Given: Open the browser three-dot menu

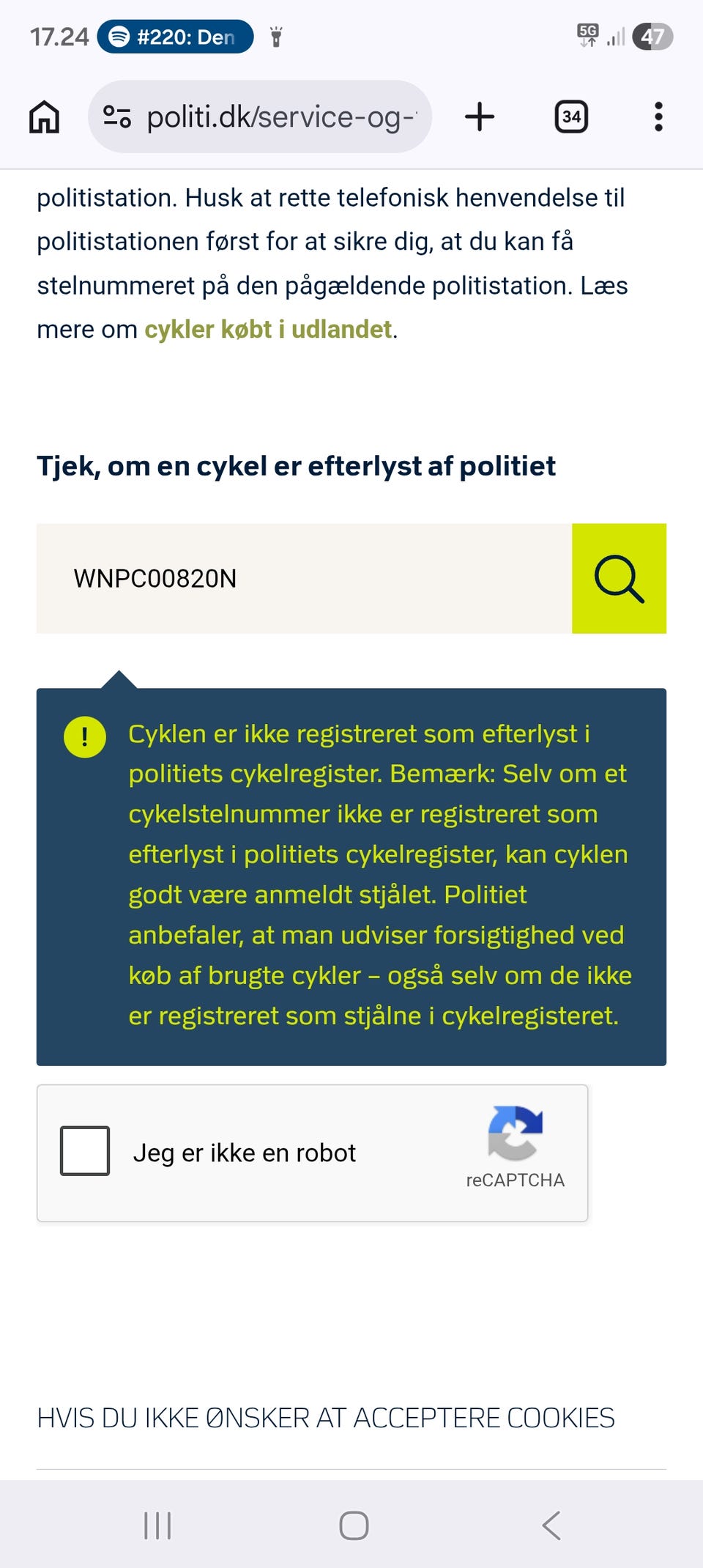Looking at the screenshot, I should tap(658, 117).
